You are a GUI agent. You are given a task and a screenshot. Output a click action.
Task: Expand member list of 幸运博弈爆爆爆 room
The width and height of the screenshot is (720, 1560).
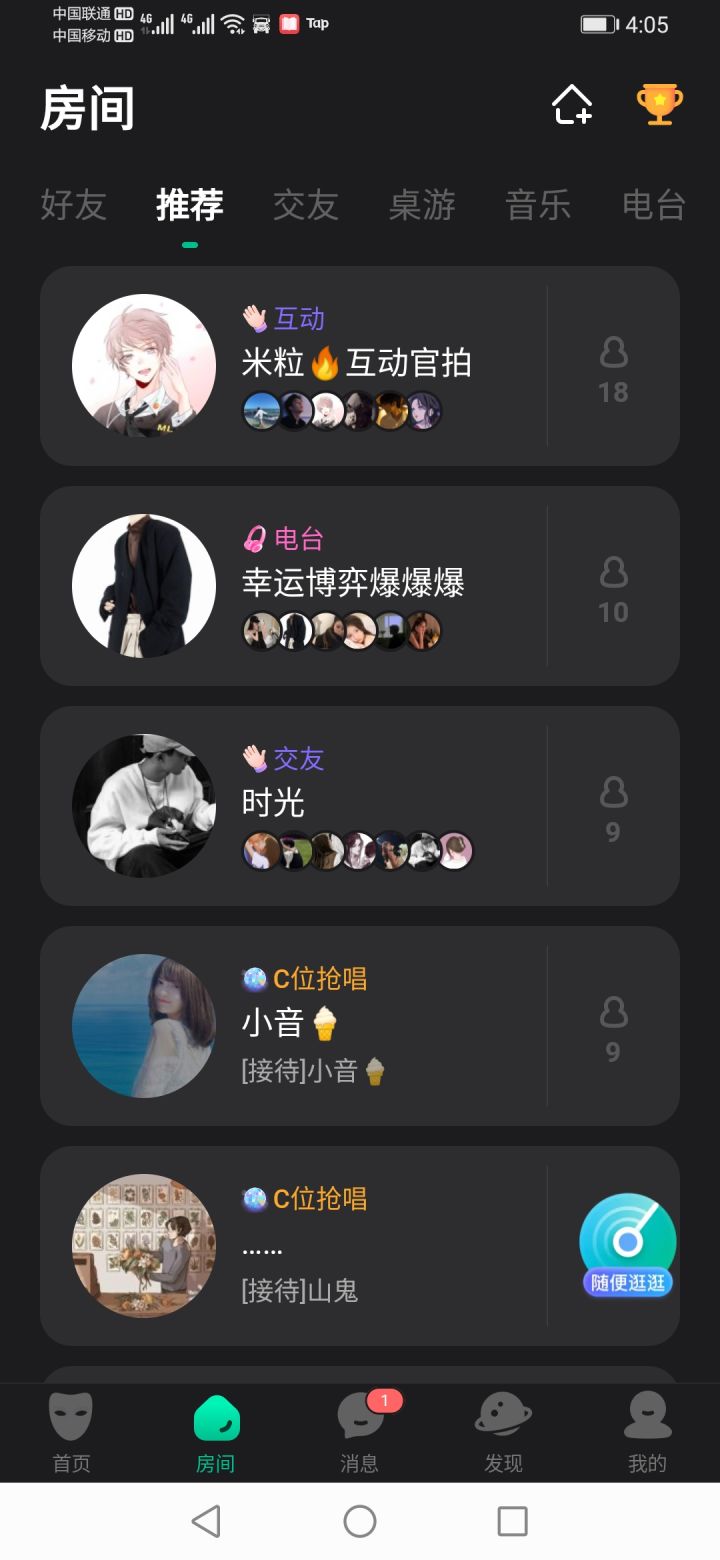click(x=340, y=630)
